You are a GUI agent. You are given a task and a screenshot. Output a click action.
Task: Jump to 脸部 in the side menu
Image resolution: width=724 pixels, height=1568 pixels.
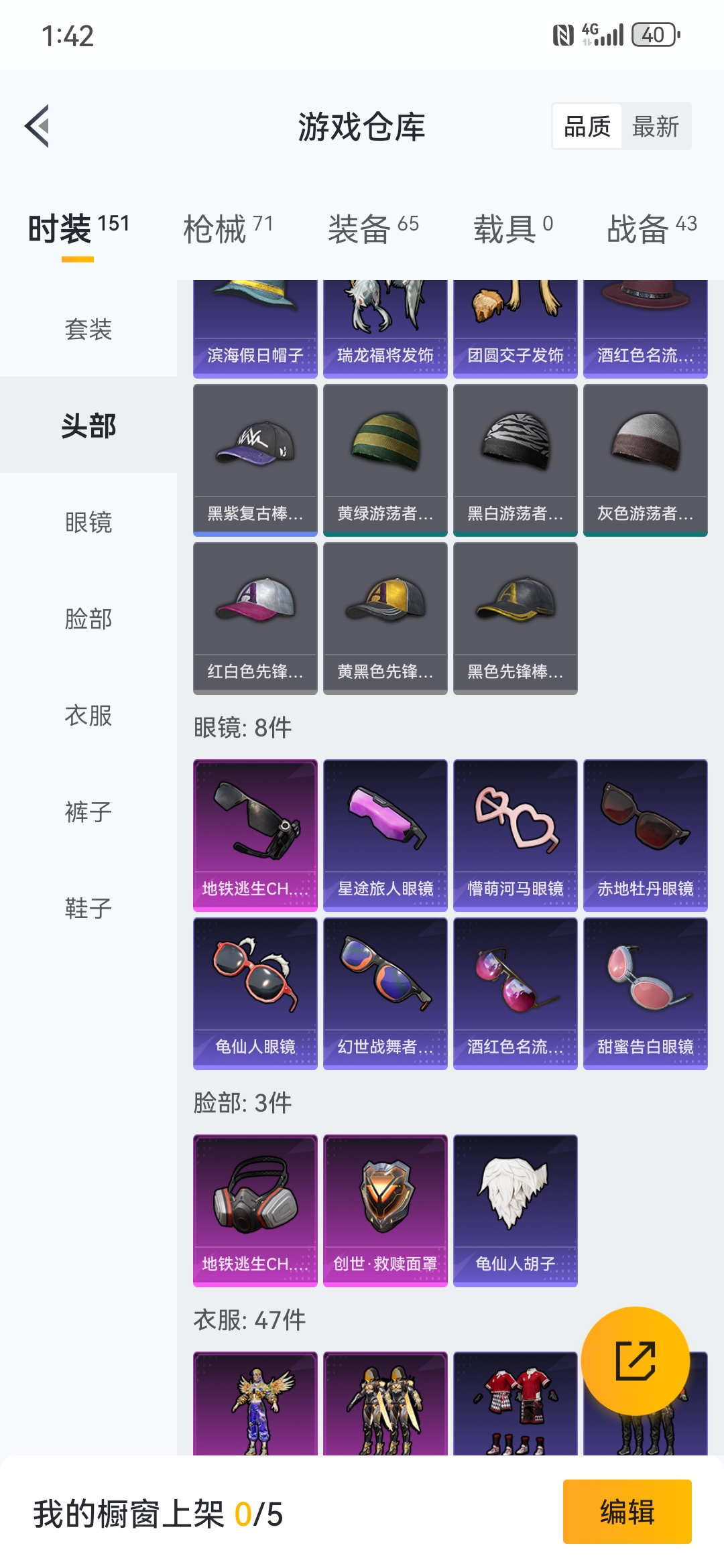coord(88,619)
